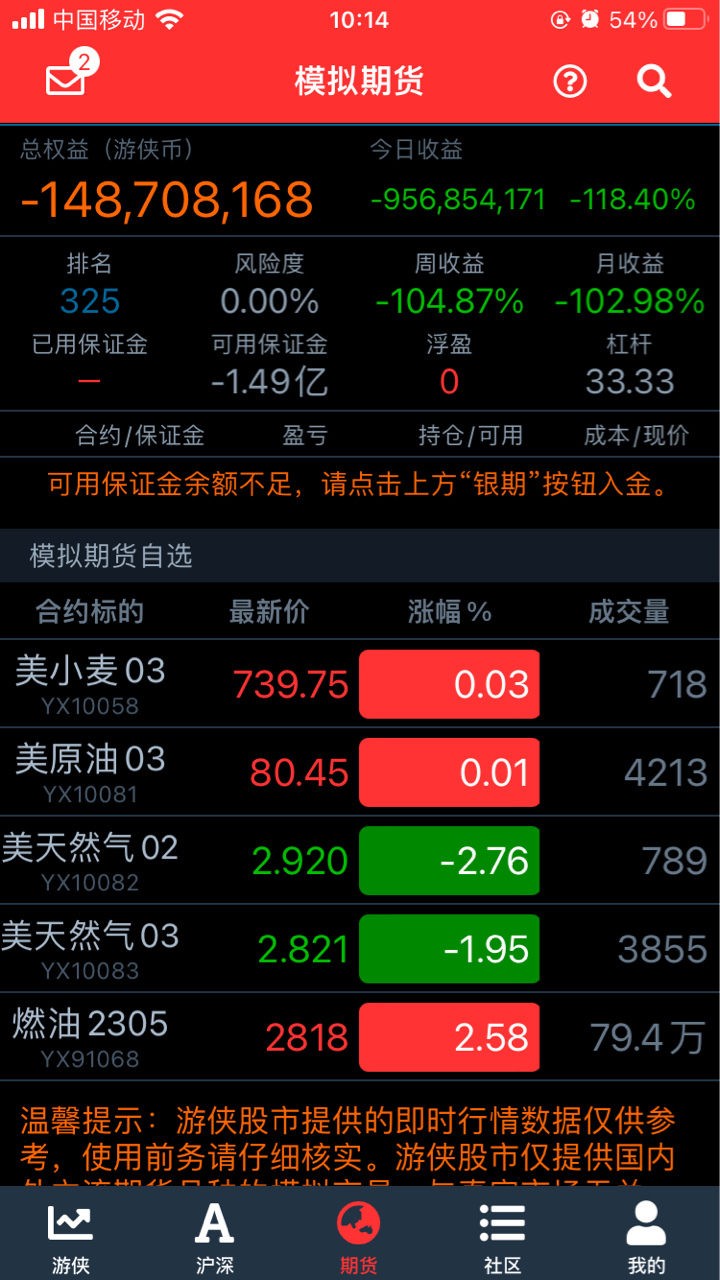Screen dimensions: 720x1280
Task: Select the 美天然气 03 contract
Action: click(x=360, y=948)
